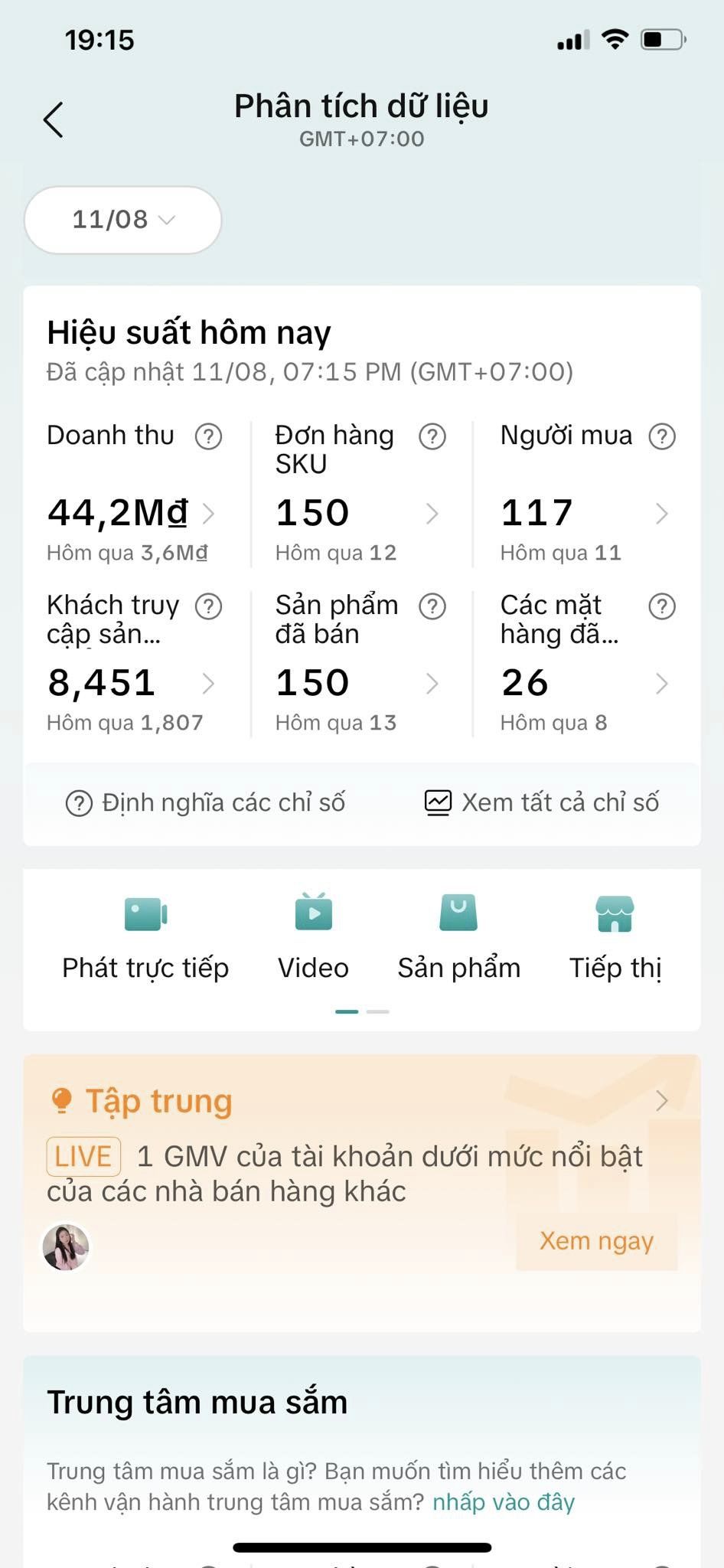Select the Sản phẩm shortcut
This screenshot has height=1568, width=724.
tap(458, 939)
